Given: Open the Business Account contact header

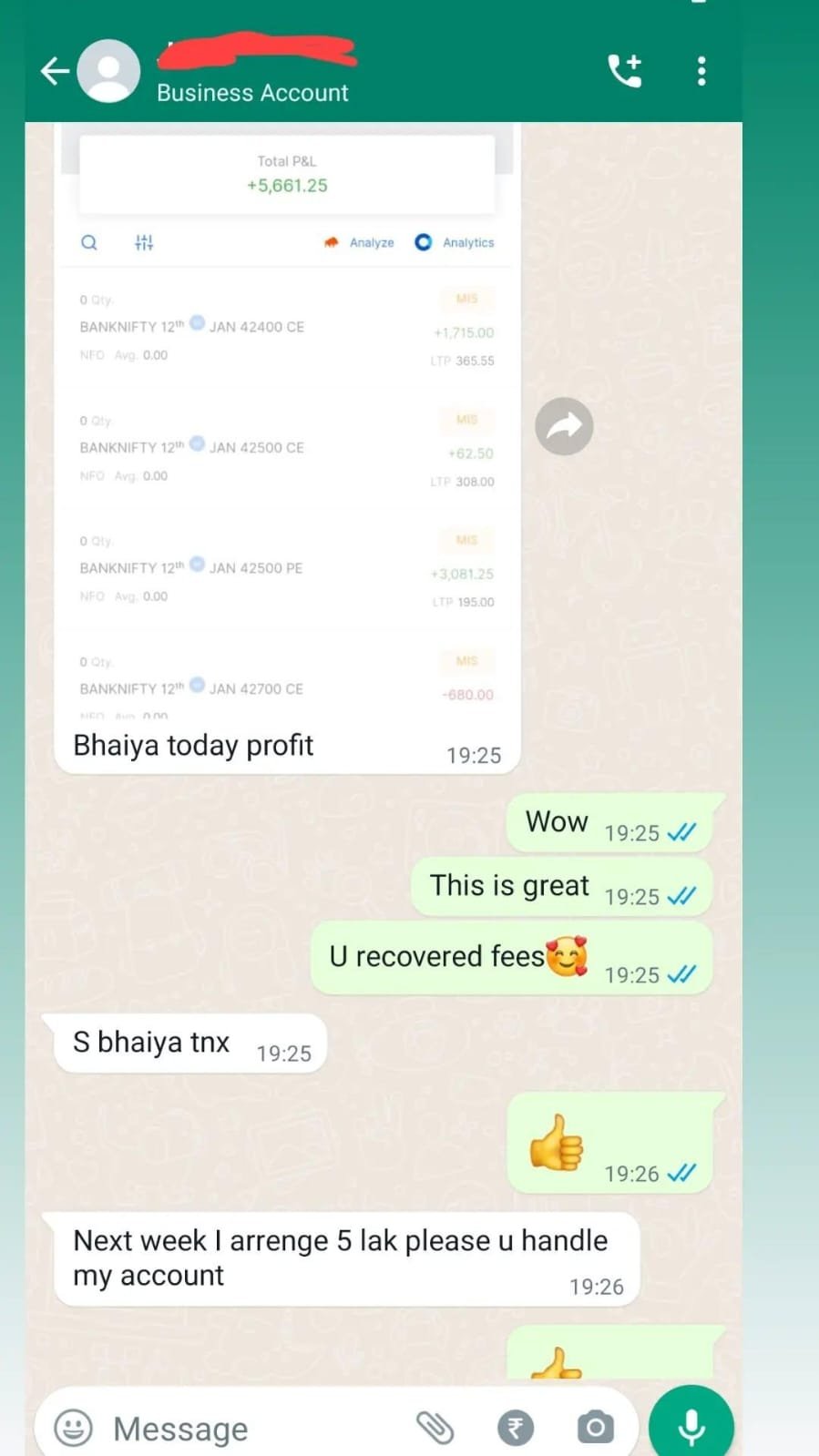Looking at the screenshot, I should 252,92.
